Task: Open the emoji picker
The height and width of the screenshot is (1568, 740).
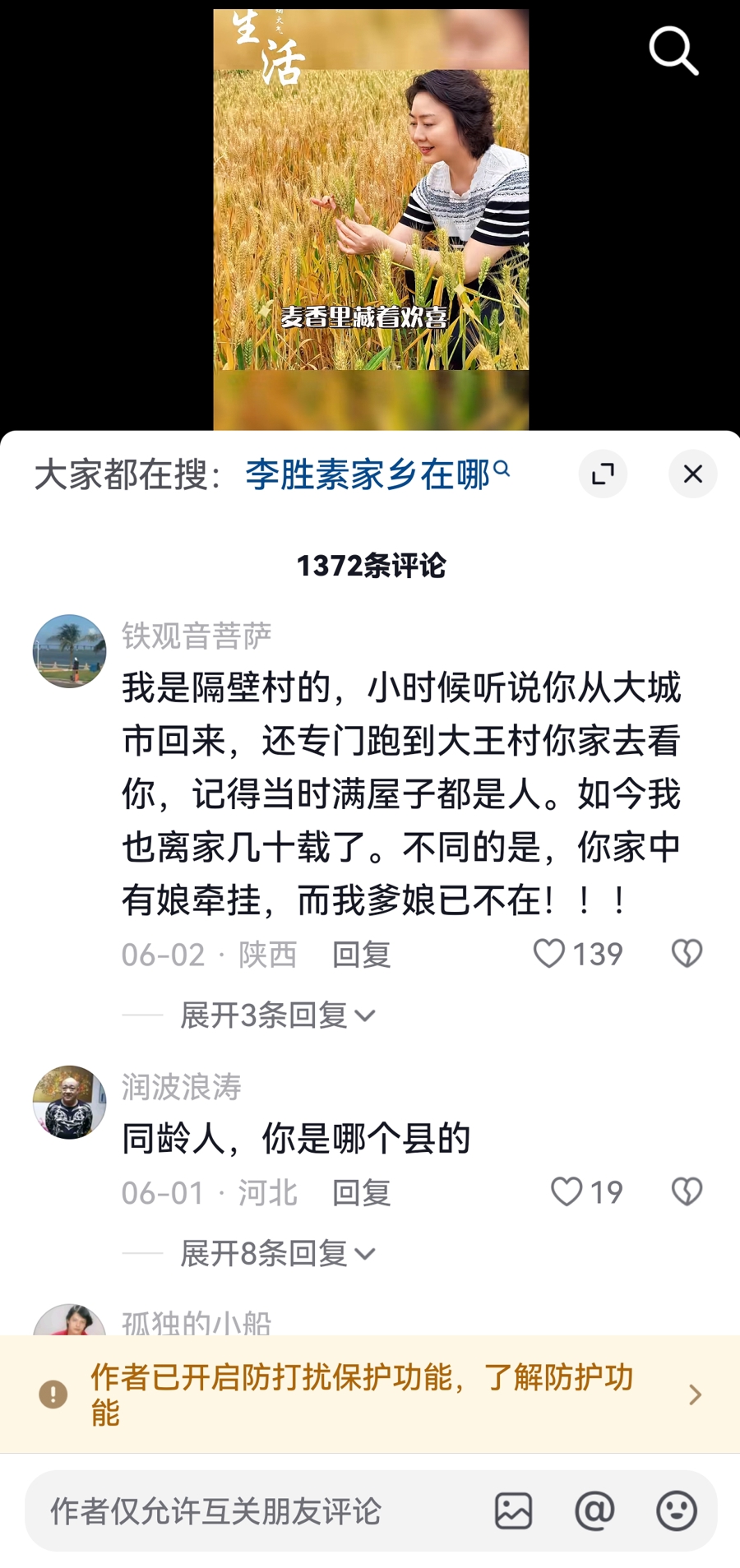Action: (677, 1511)
